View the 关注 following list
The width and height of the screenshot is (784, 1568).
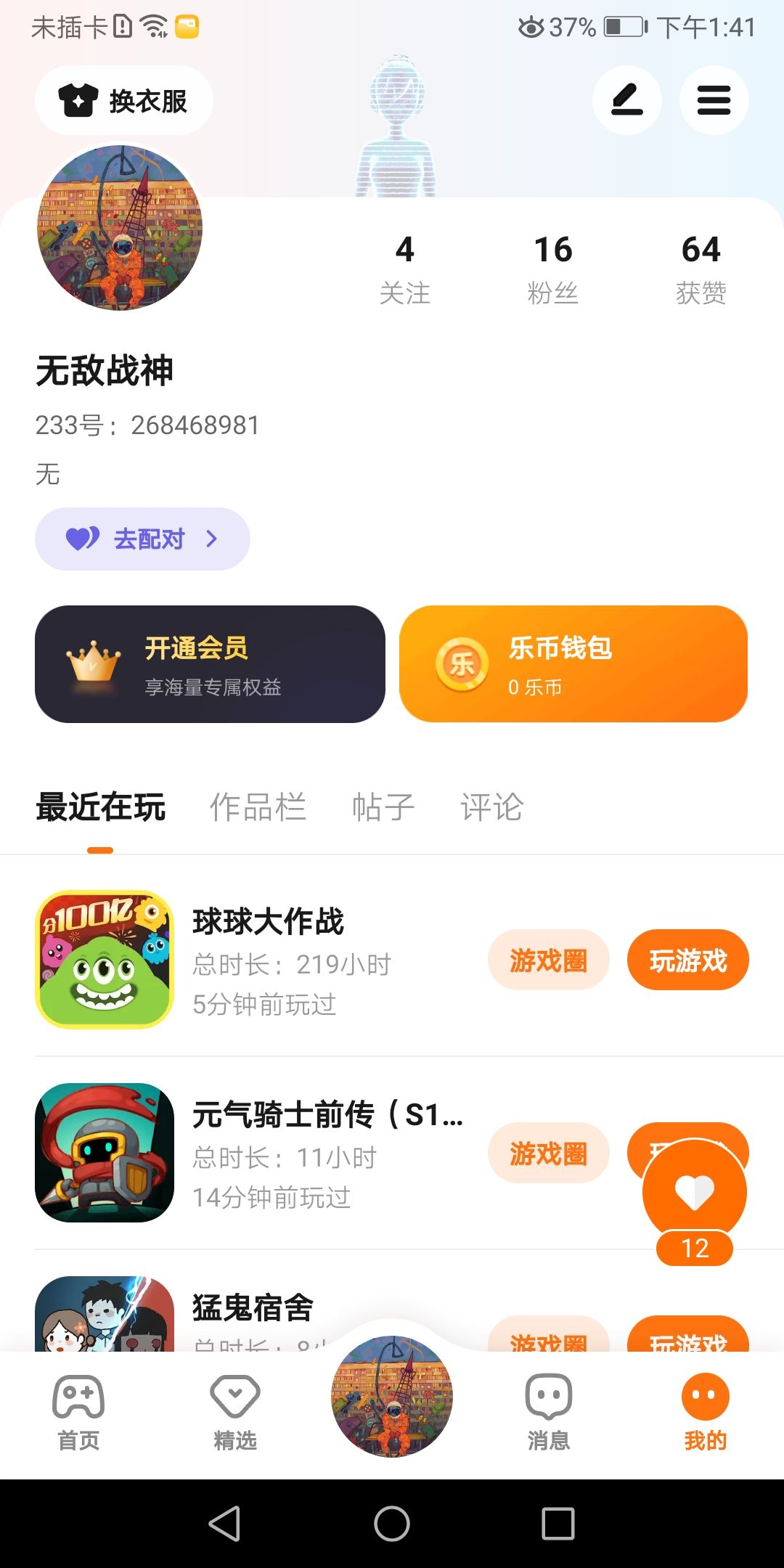coord(405,269)
